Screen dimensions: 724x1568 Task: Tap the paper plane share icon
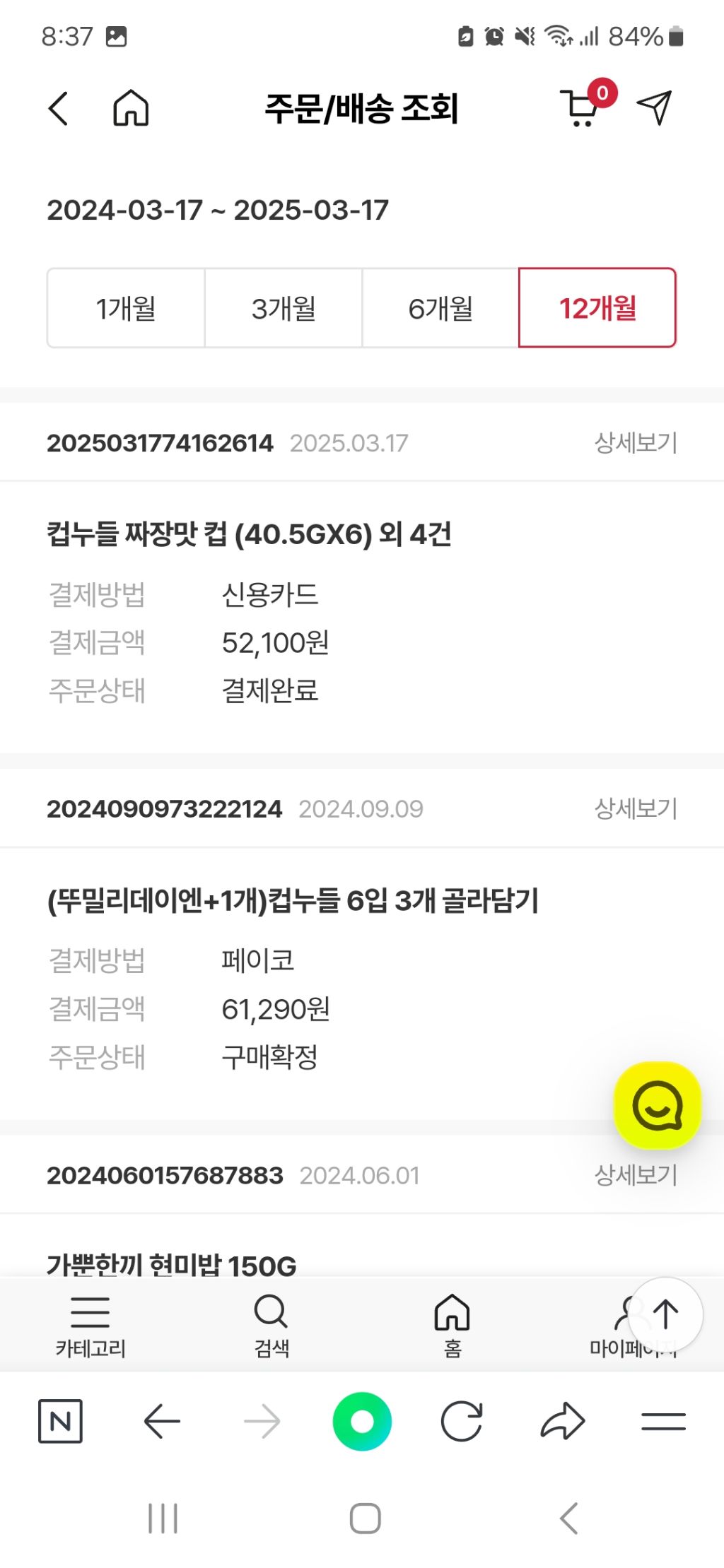(654, 109)
